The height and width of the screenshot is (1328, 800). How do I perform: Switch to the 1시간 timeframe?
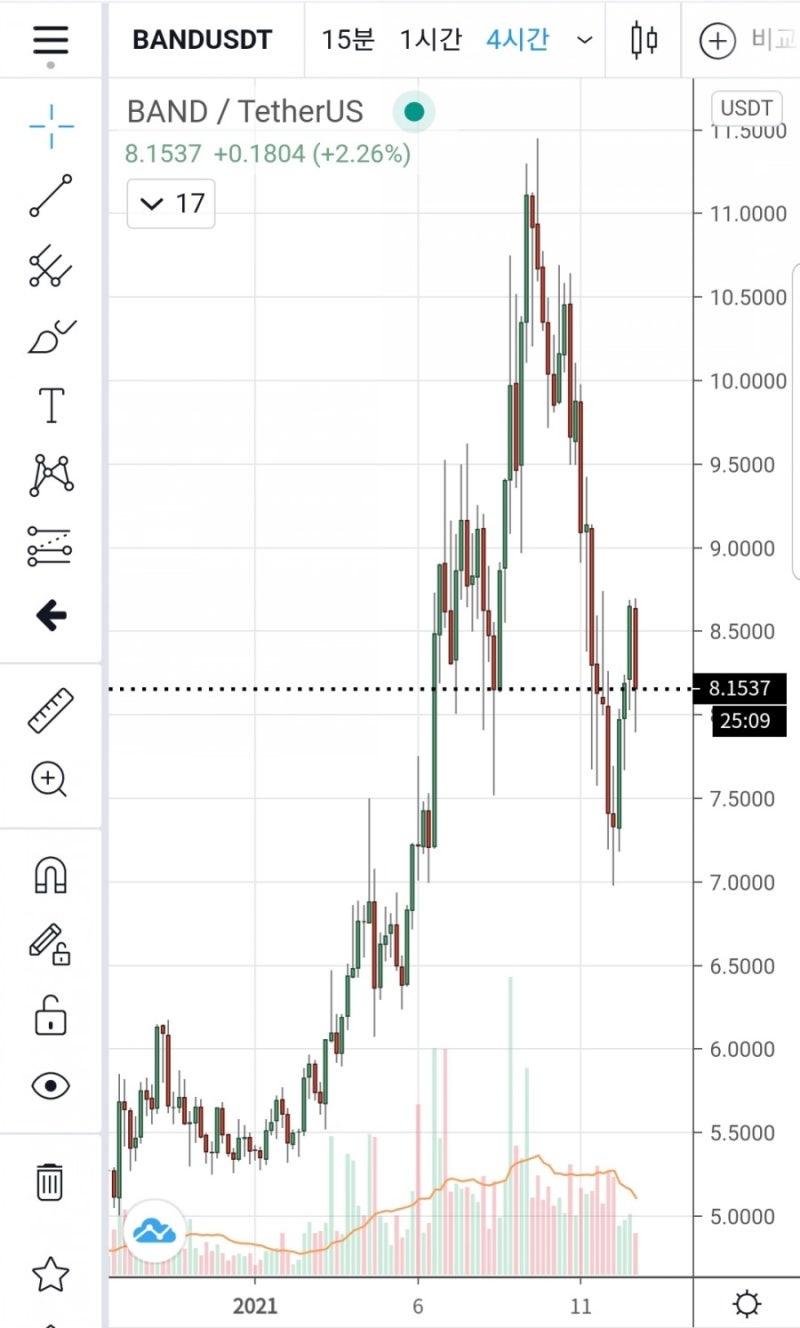[x=430, y=40]
